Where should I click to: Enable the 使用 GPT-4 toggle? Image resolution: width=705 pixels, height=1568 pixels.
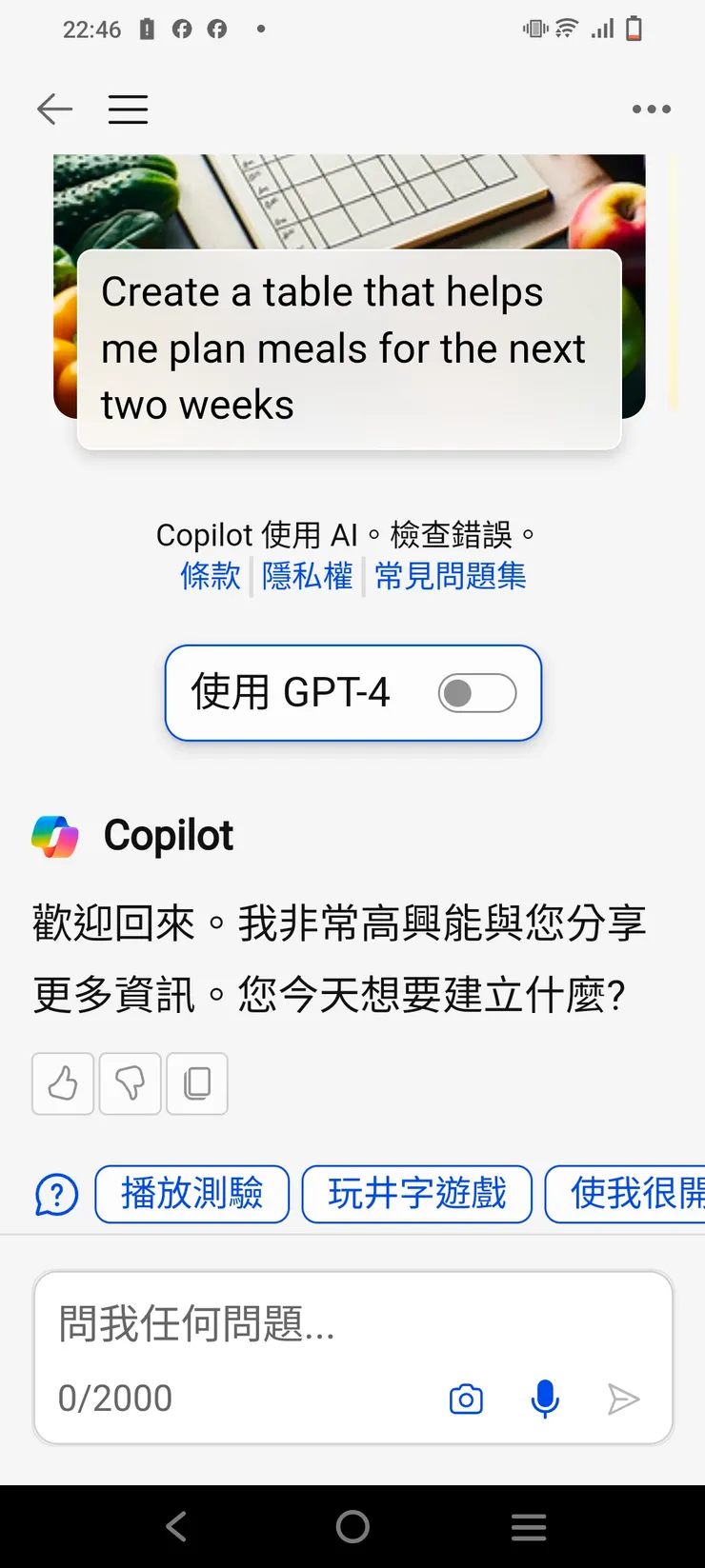tap(477, 693)
